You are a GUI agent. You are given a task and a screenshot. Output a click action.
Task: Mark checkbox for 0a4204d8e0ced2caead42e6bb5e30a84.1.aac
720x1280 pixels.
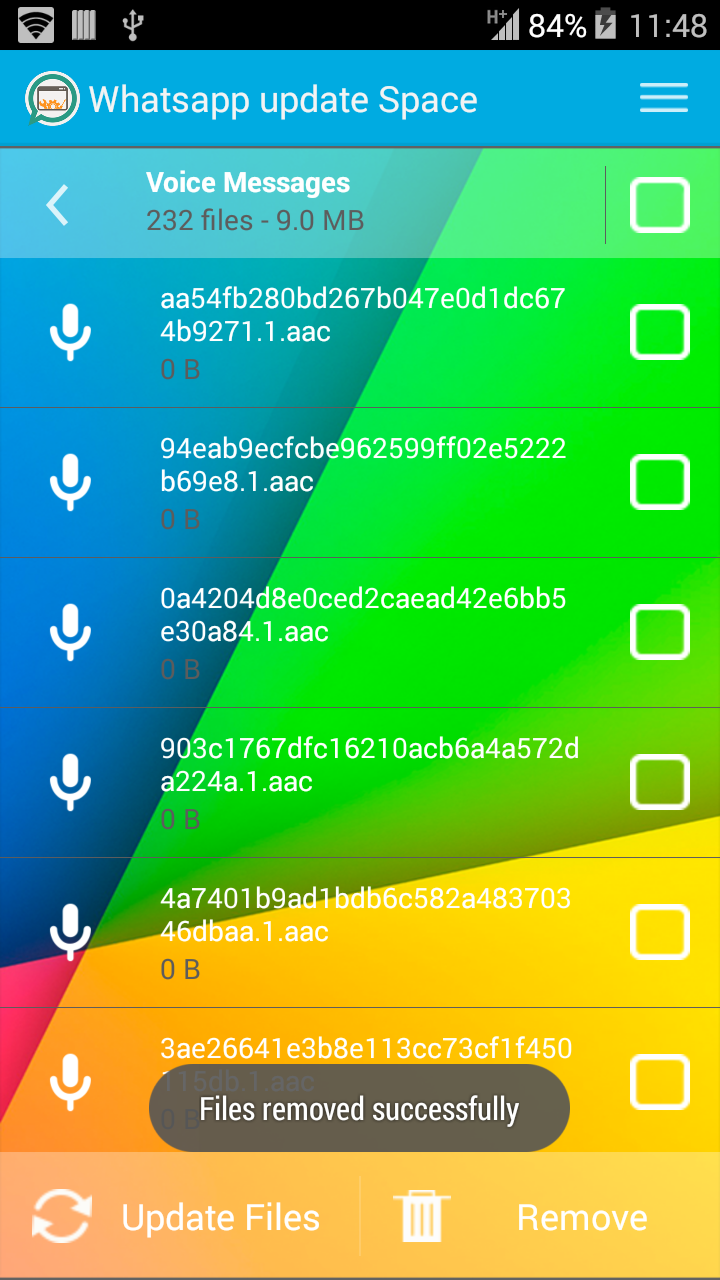[x=660, y=632]
